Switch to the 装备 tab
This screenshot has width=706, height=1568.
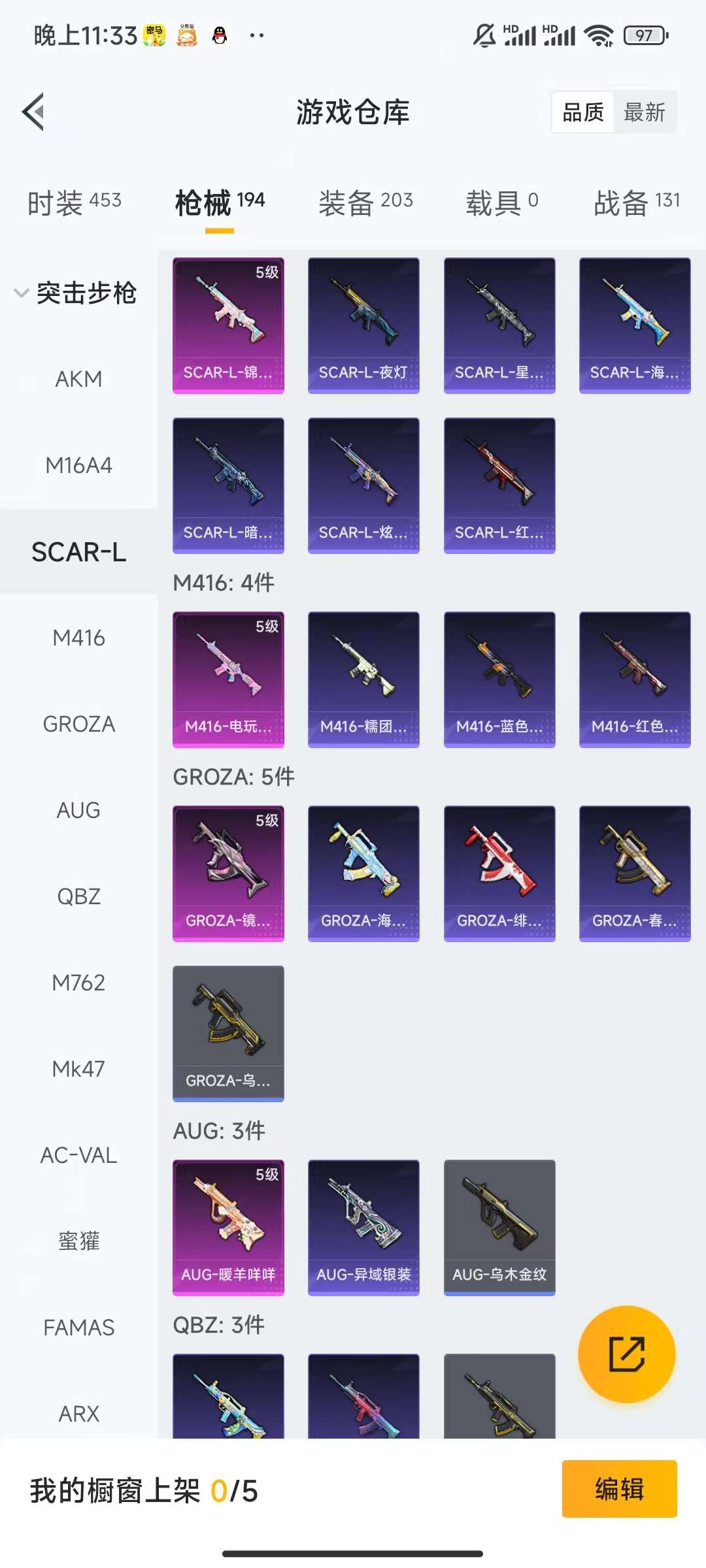click(x=365, y=203)
